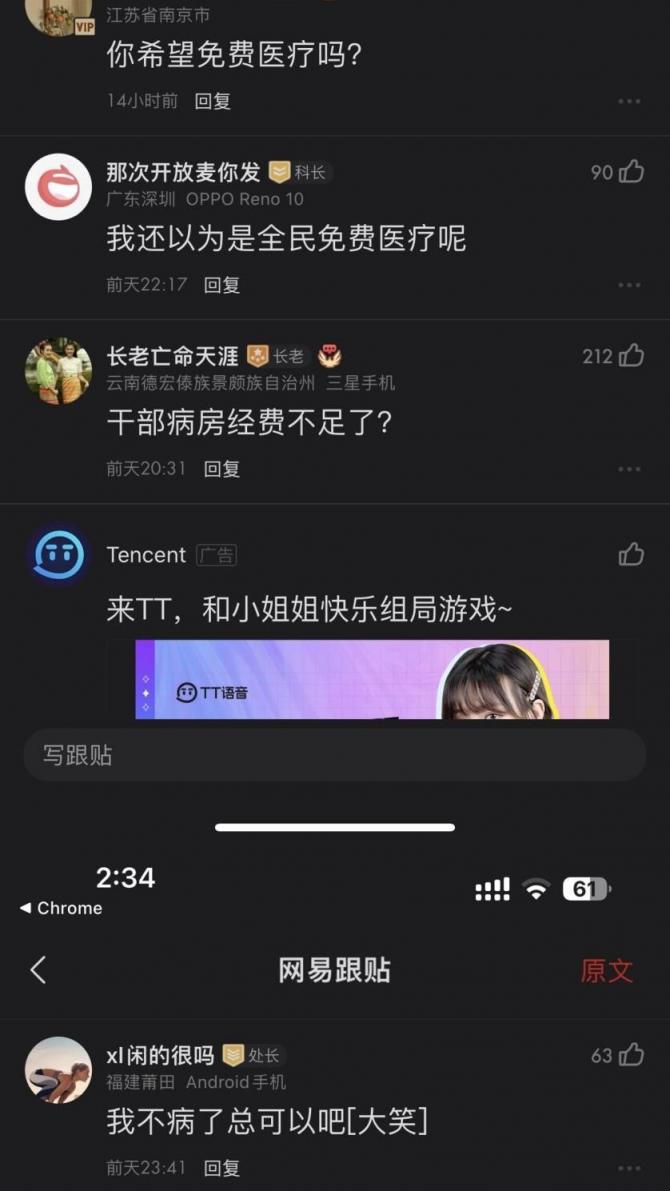Viewport: 670px width, 1191px height.
Task: Open the TT语音 ad banner
Action: tap(372, 680)
